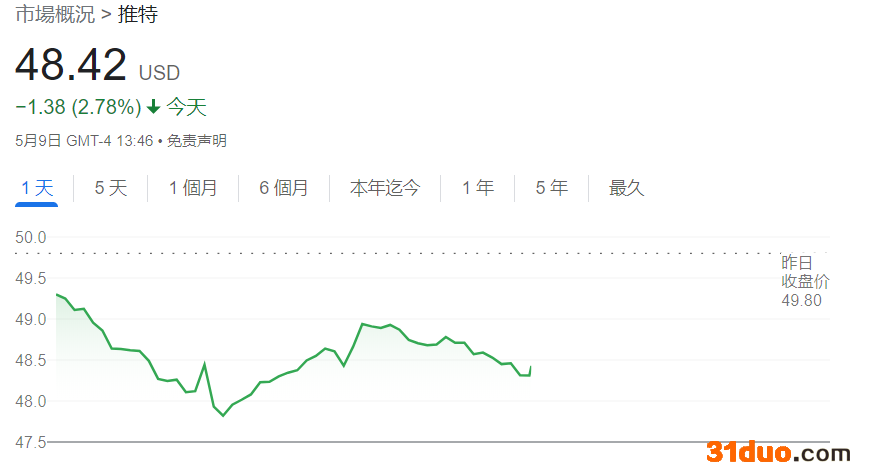Viewport: 869px width, 474px height.
Task: Open the 免责声明 disclaimer link
Action: pyautogui.click(x=197, y=141)
